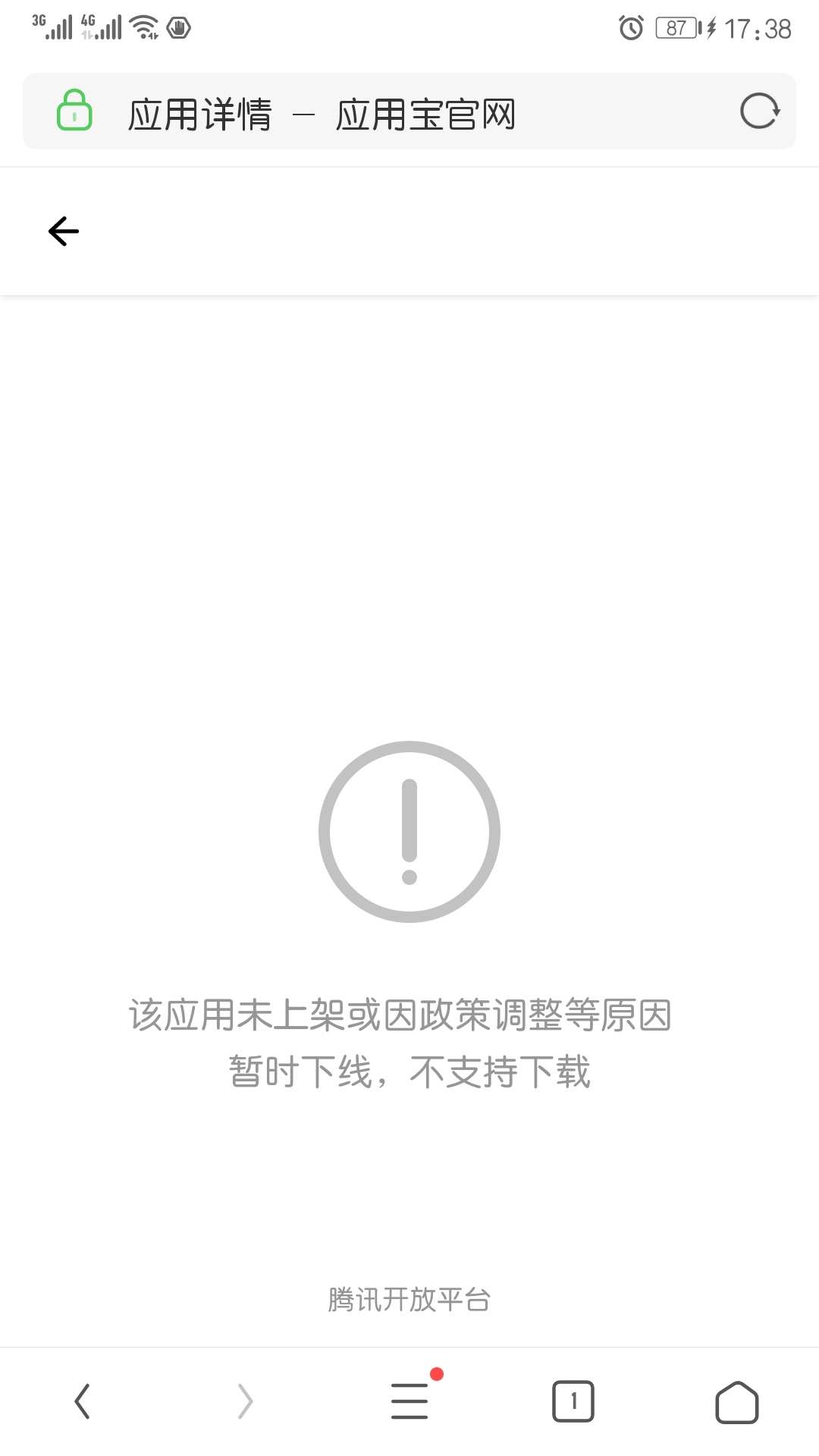Open the tab switcher showing 1 tab
The width and height of the screenshot is (819, 1456).
tap(573, 1401)
